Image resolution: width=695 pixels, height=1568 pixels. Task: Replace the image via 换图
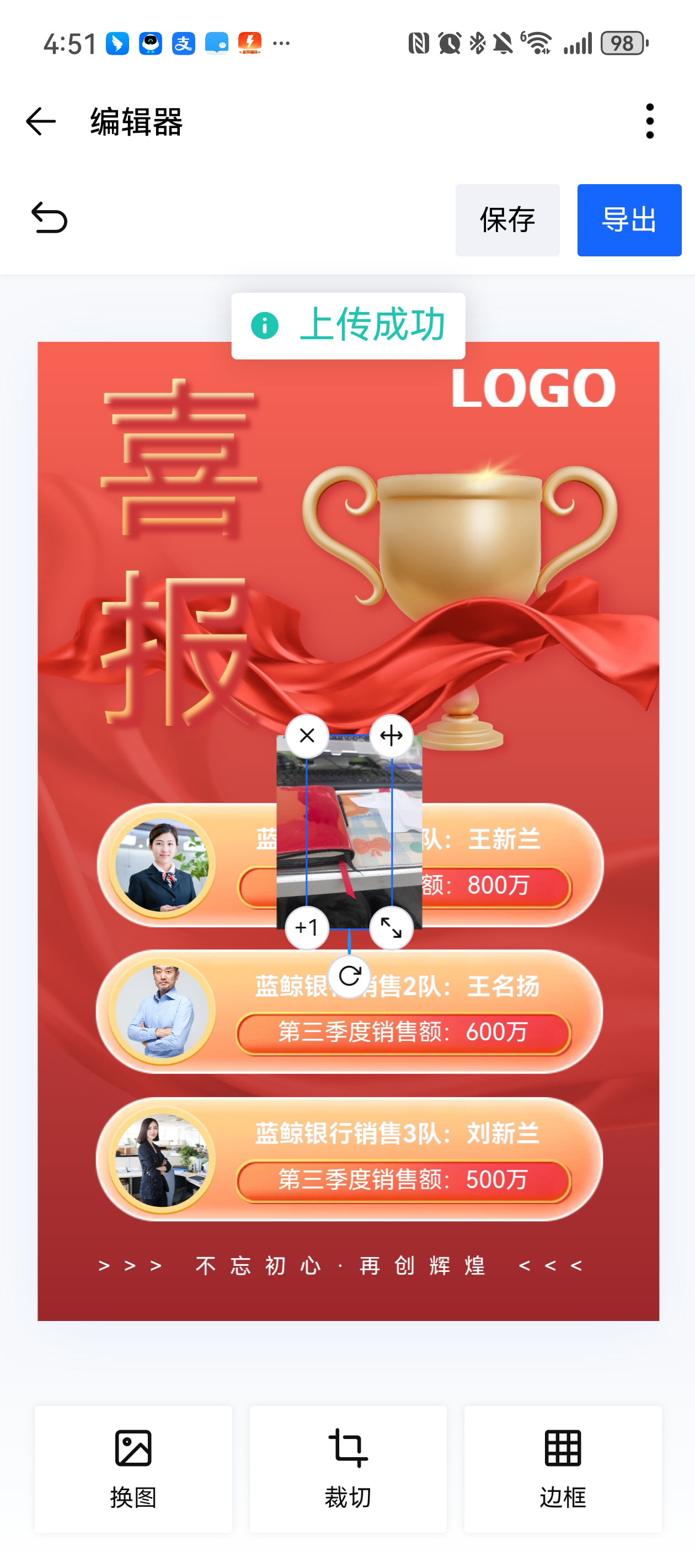tap(133, 1468)
